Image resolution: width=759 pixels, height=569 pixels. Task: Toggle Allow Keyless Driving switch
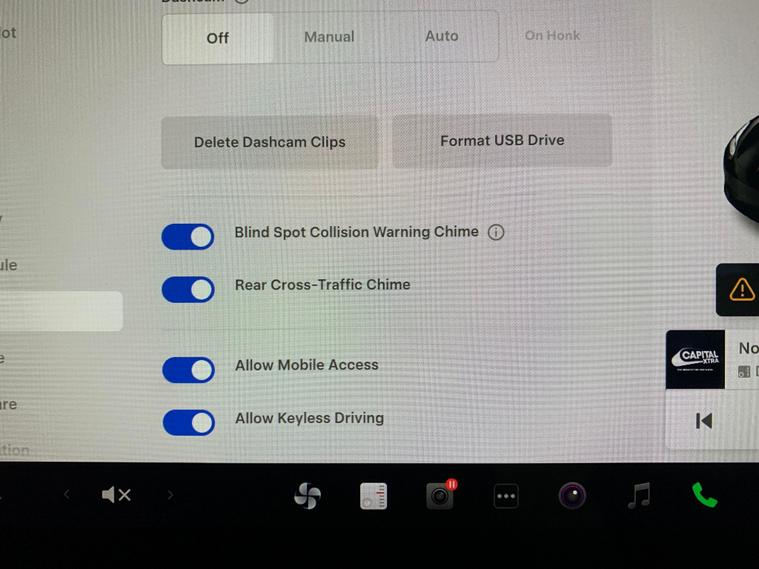point(188,422)
